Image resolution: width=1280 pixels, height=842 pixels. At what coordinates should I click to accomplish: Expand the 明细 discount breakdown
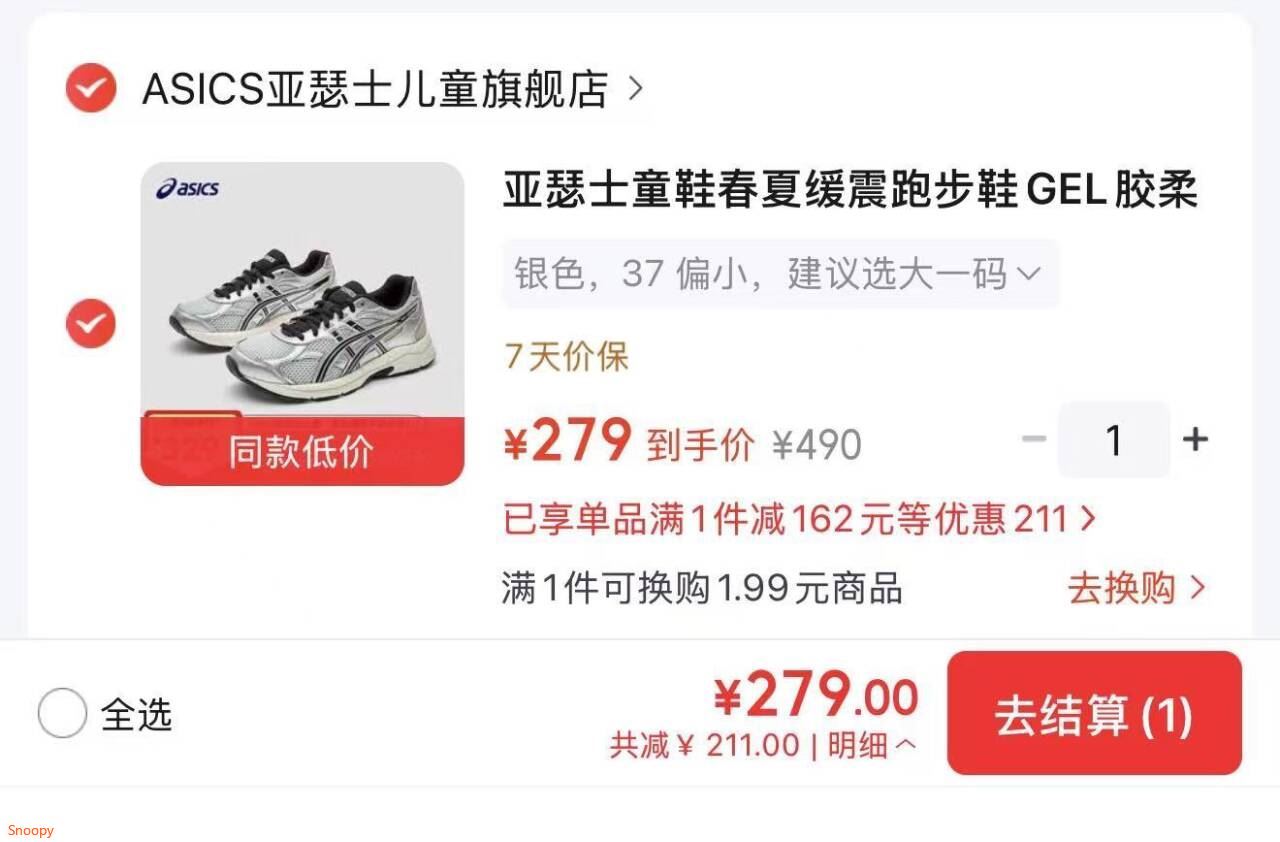872,745
